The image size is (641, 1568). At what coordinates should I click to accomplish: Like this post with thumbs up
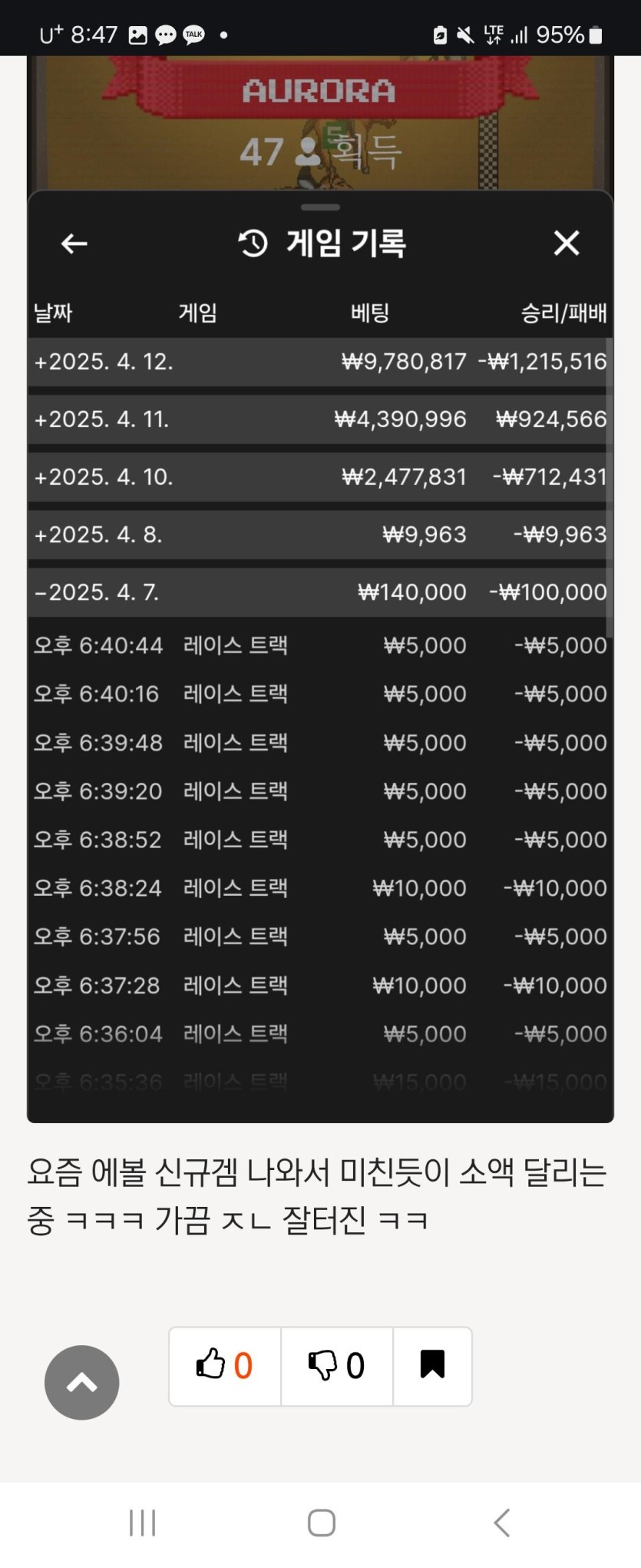click(224, 1366)
